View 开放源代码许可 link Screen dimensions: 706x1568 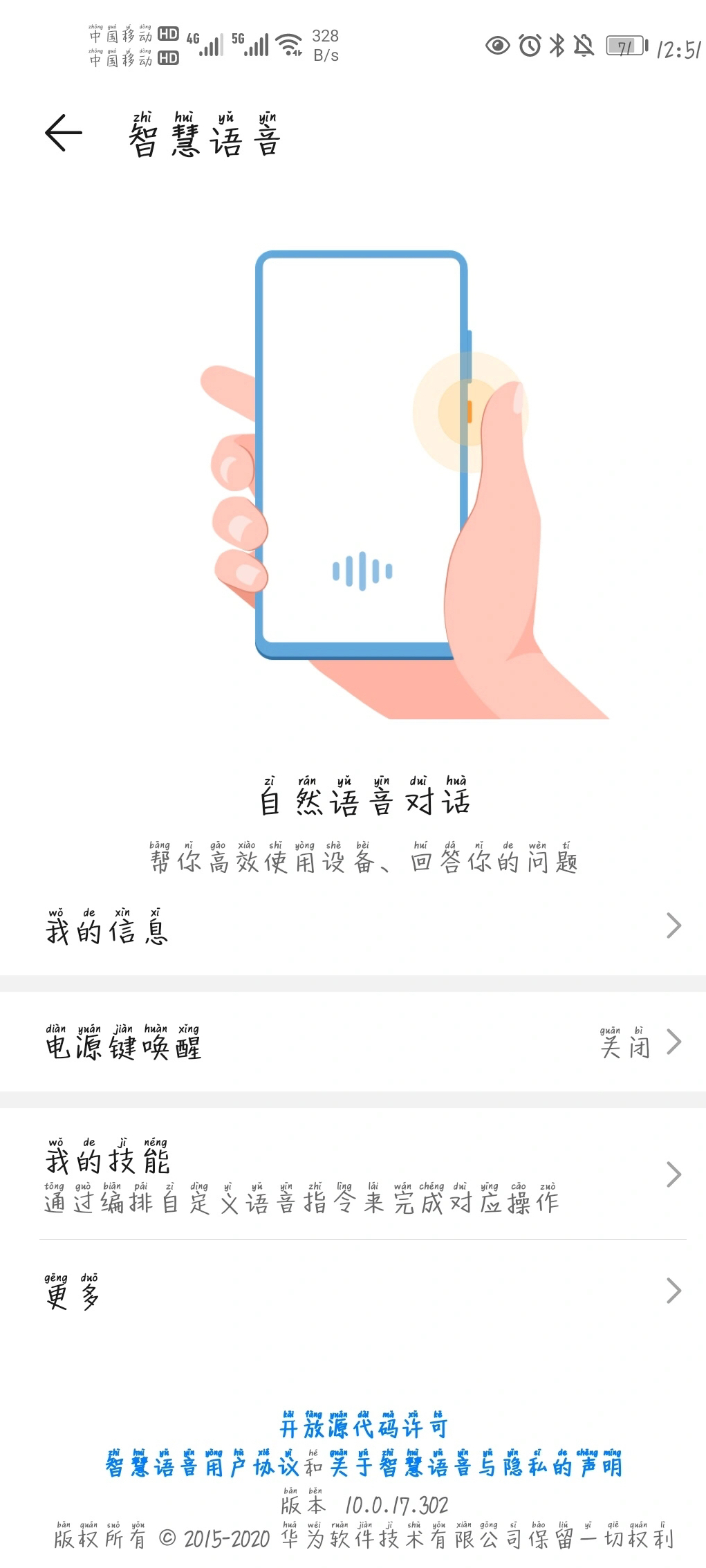coord(364,1428)
